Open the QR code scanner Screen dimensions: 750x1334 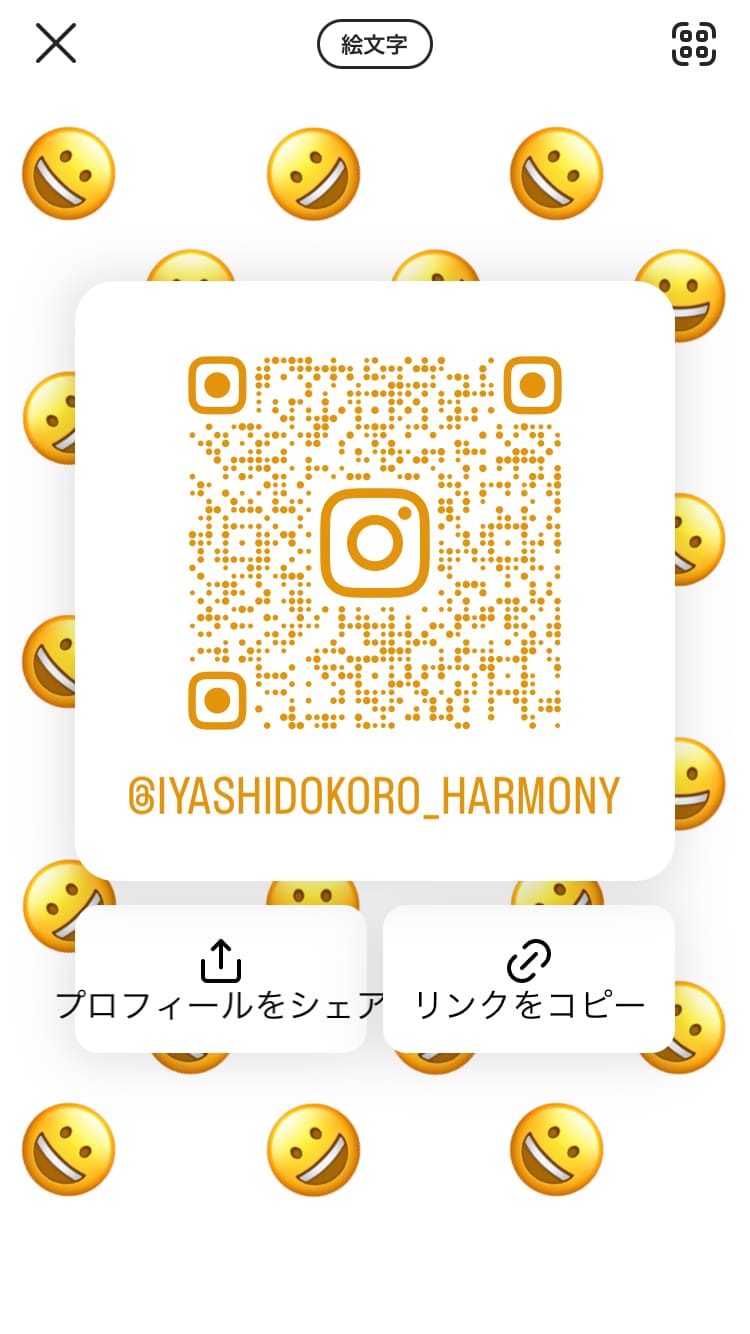point(693,43)
